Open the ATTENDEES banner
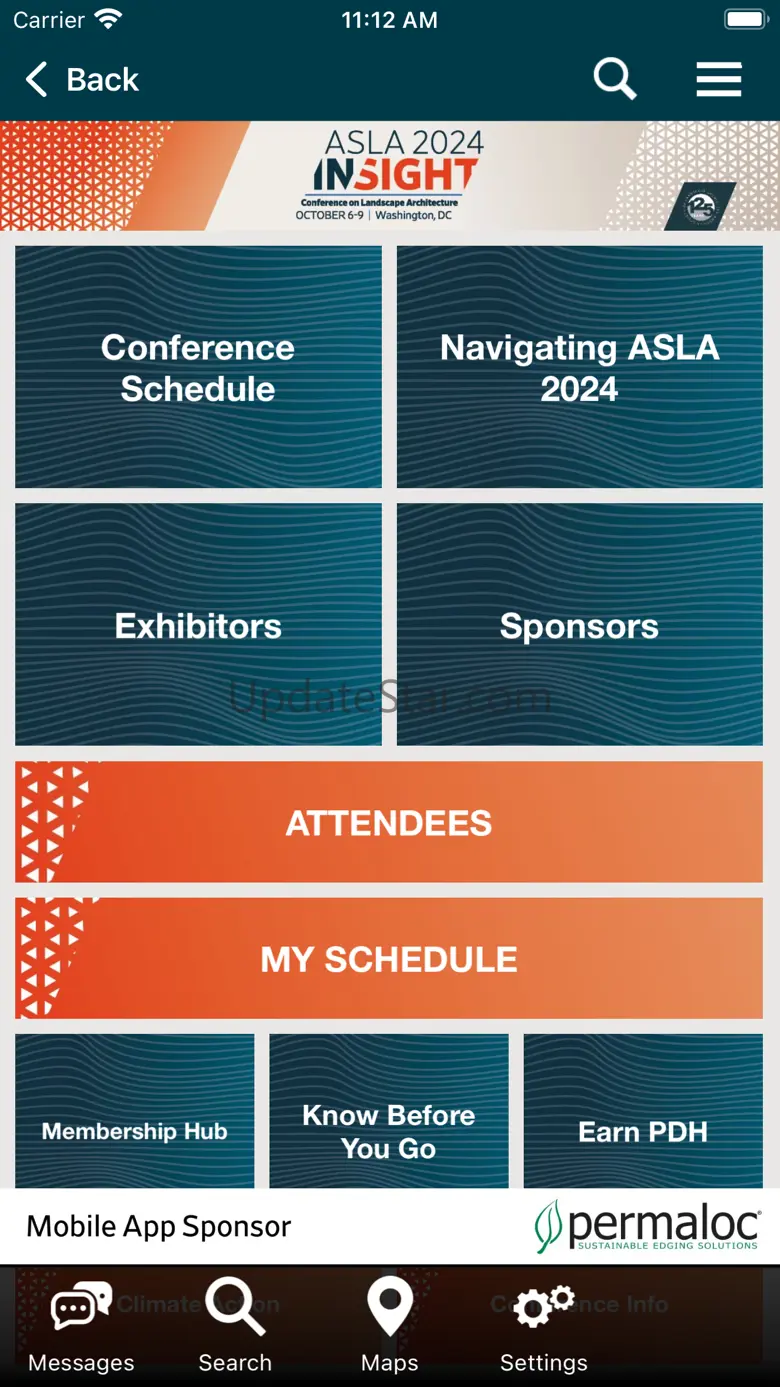The width and height of the screenshot is (780, 1387). 389,822
